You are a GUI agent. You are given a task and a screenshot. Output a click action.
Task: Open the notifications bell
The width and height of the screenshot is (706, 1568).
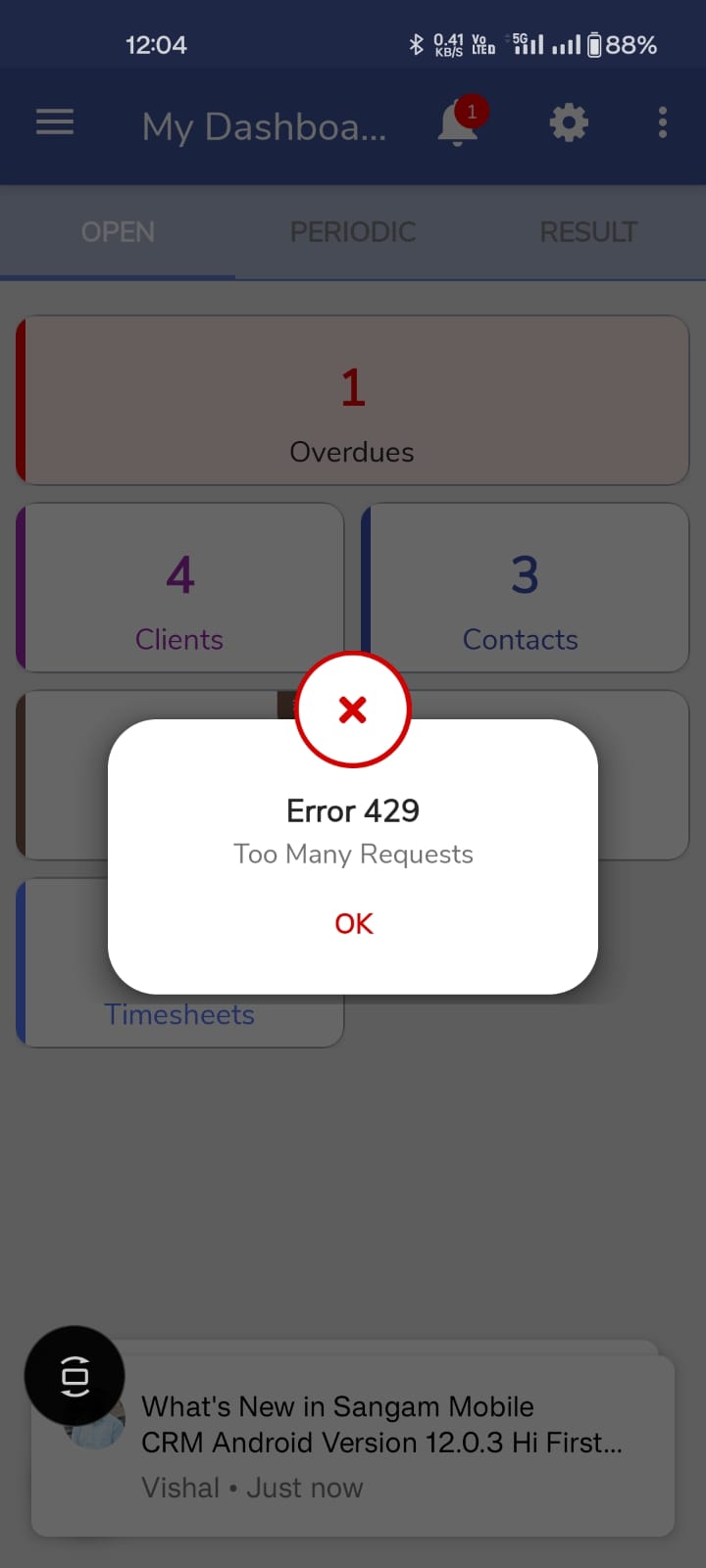pos(460,122)
